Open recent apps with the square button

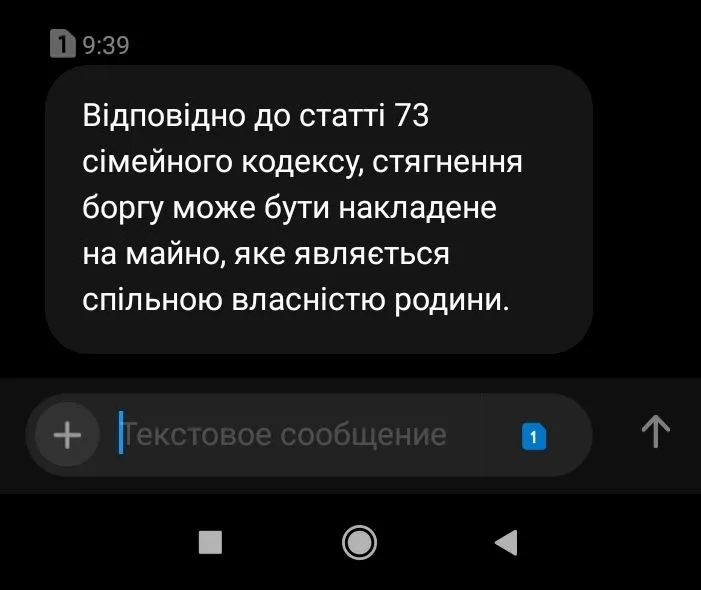[x=210, y=542]
